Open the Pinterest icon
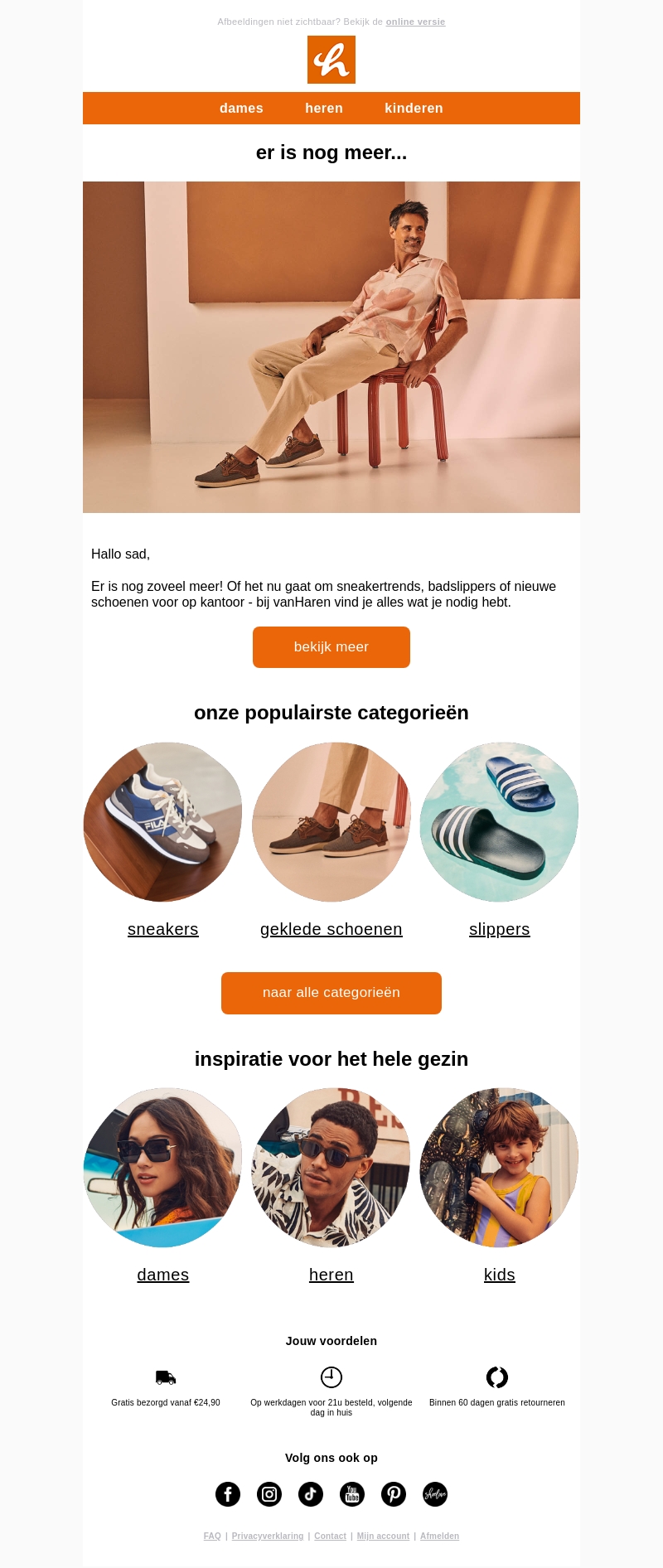Screen dimensions: 663x1568 click(394, 1494)
